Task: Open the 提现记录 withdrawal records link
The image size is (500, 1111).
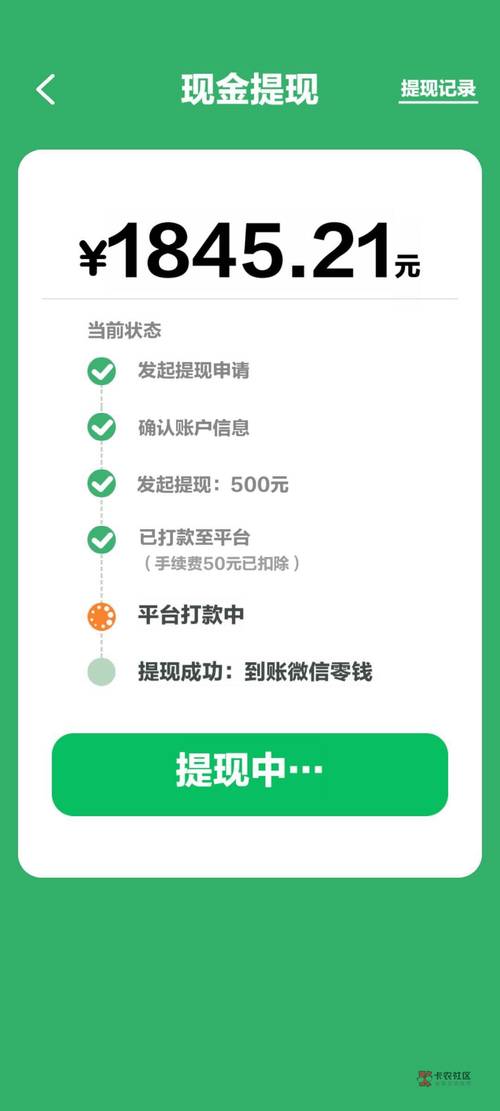Action: [438, 89]
